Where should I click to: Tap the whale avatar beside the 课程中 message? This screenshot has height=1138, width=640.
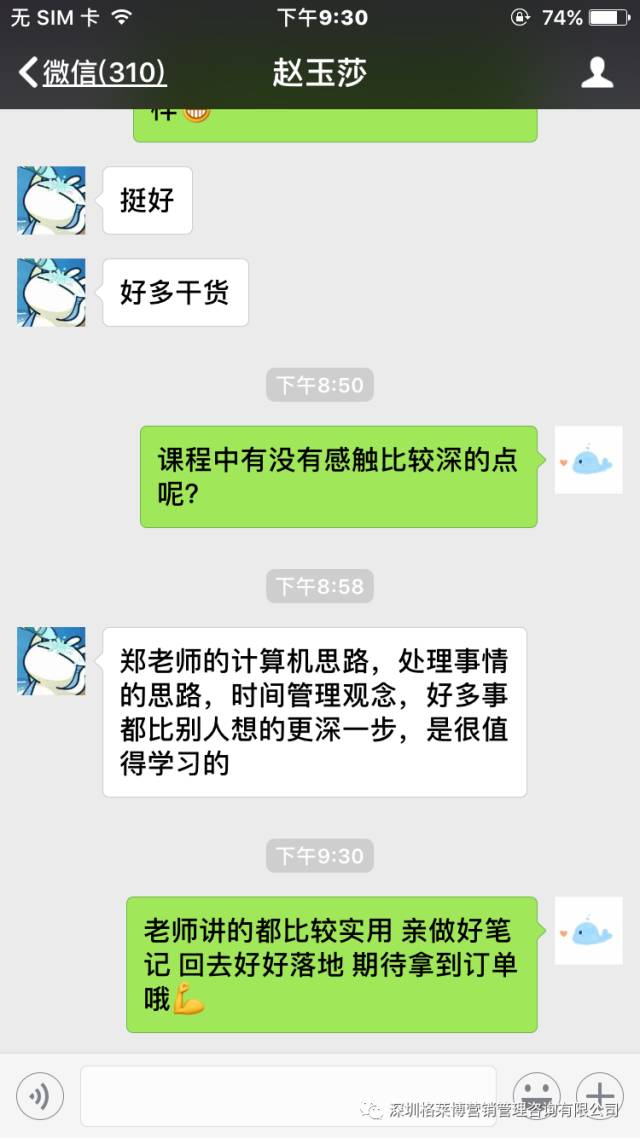pos(588,460)
